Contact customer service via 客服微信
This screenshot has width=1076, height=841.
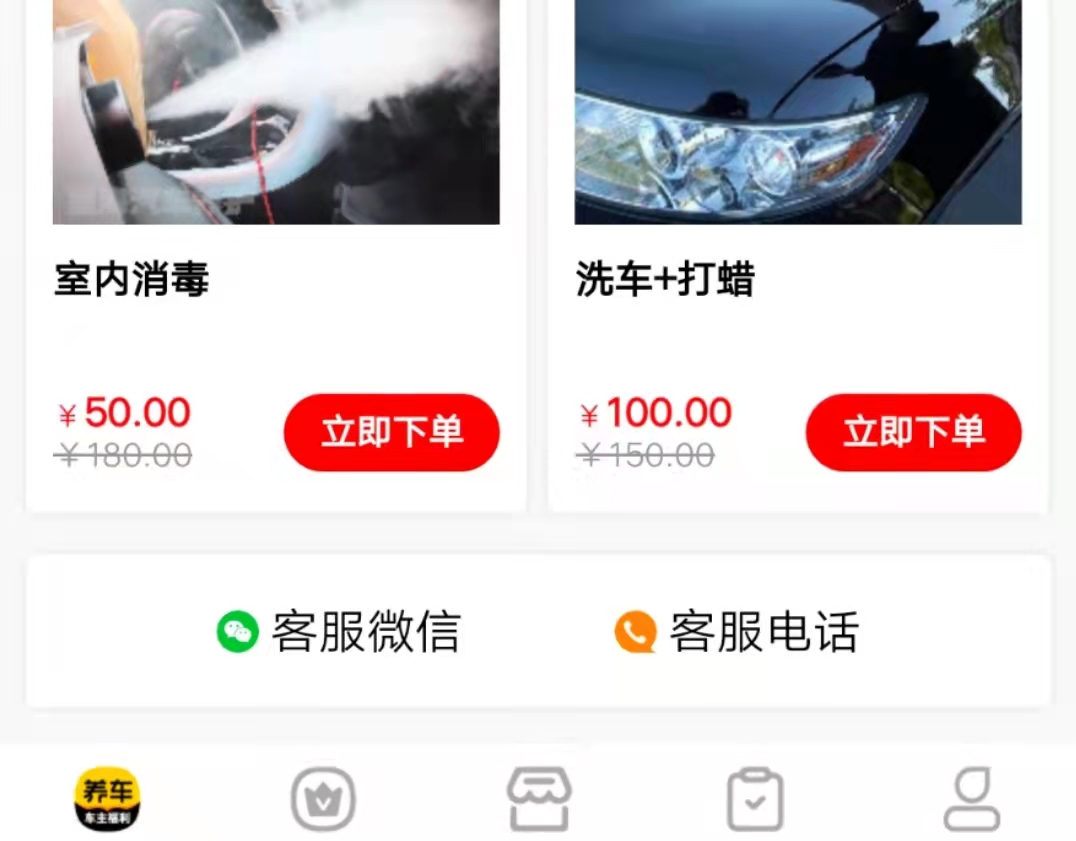tap(339, 632)
